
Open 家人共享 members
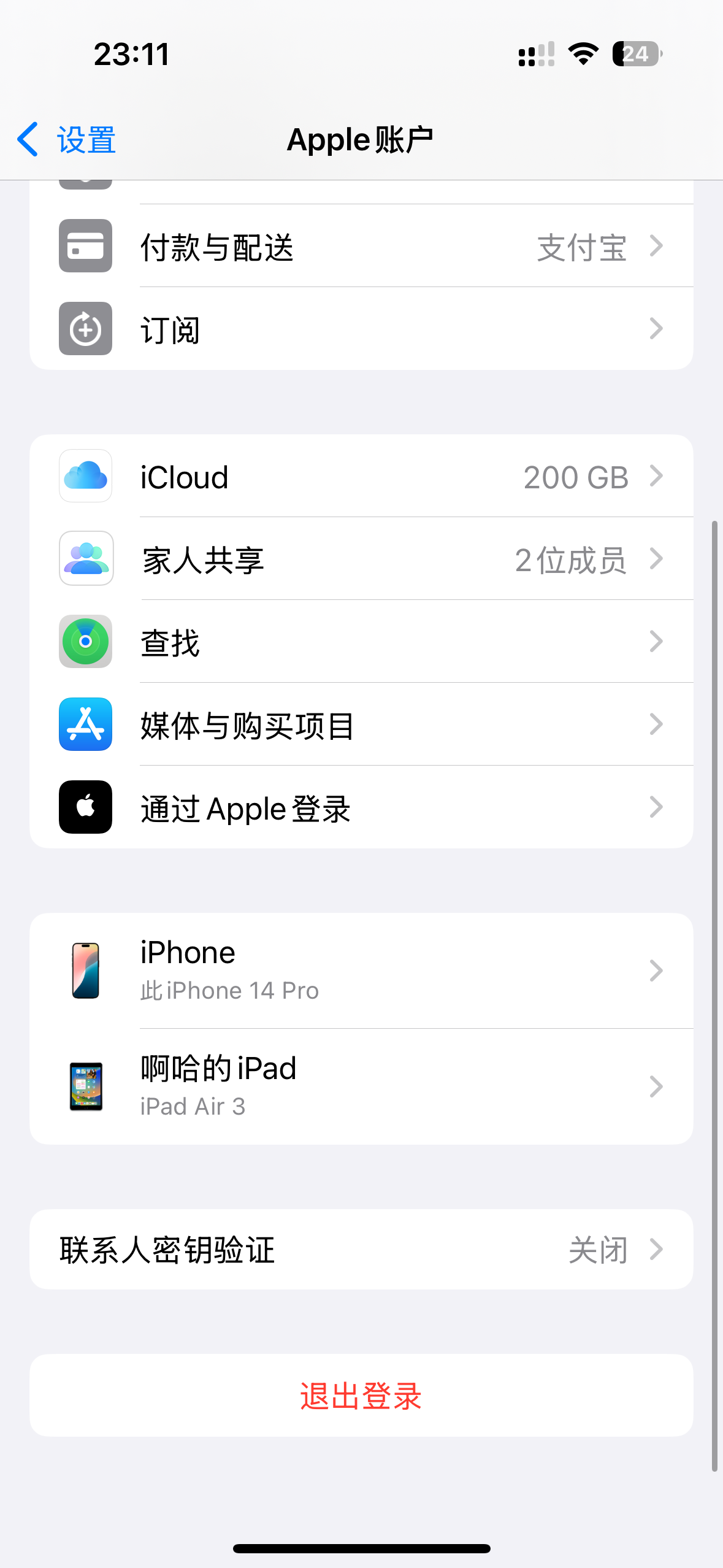click(361, 559)
